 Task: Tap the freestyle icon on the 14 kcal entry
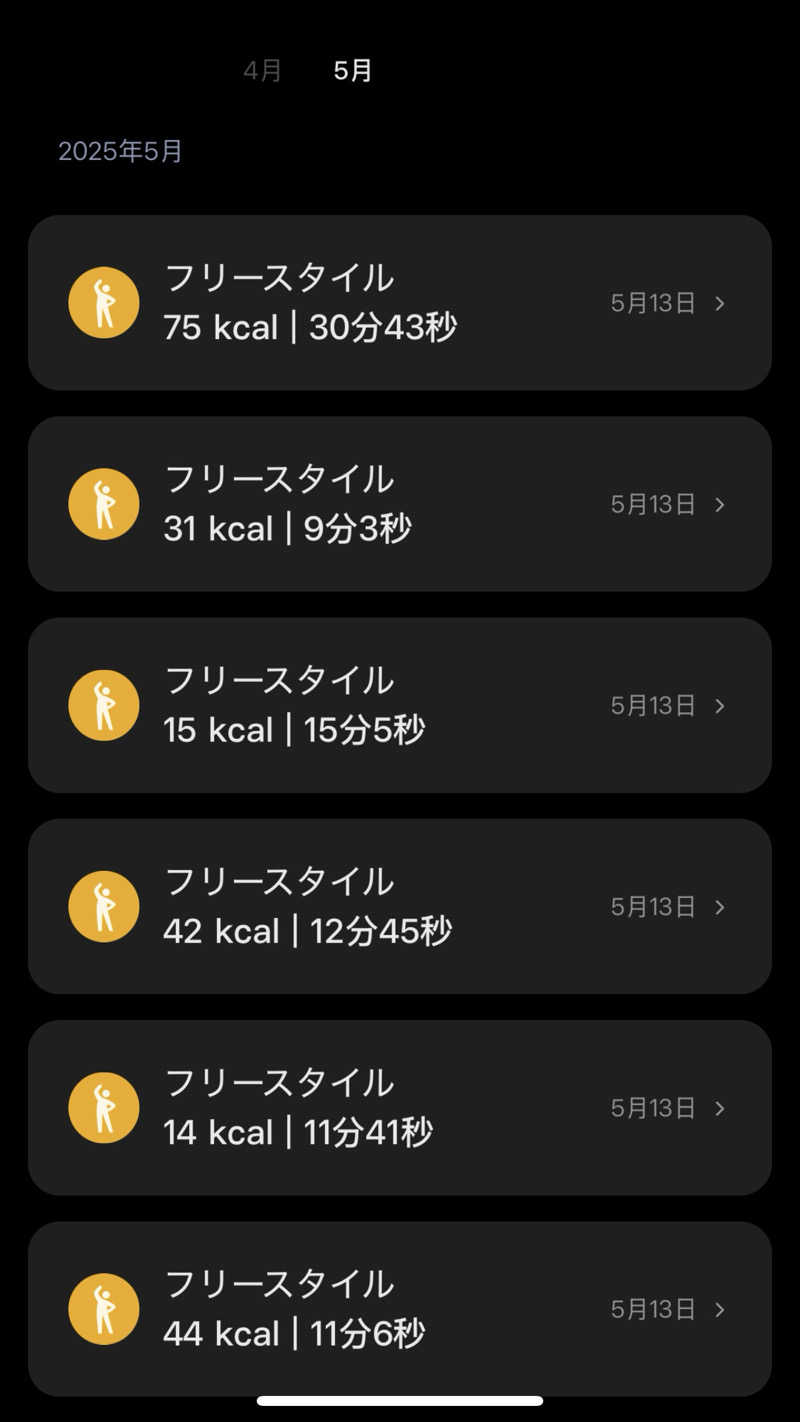pyautogui.click(x=103, y=1107)
